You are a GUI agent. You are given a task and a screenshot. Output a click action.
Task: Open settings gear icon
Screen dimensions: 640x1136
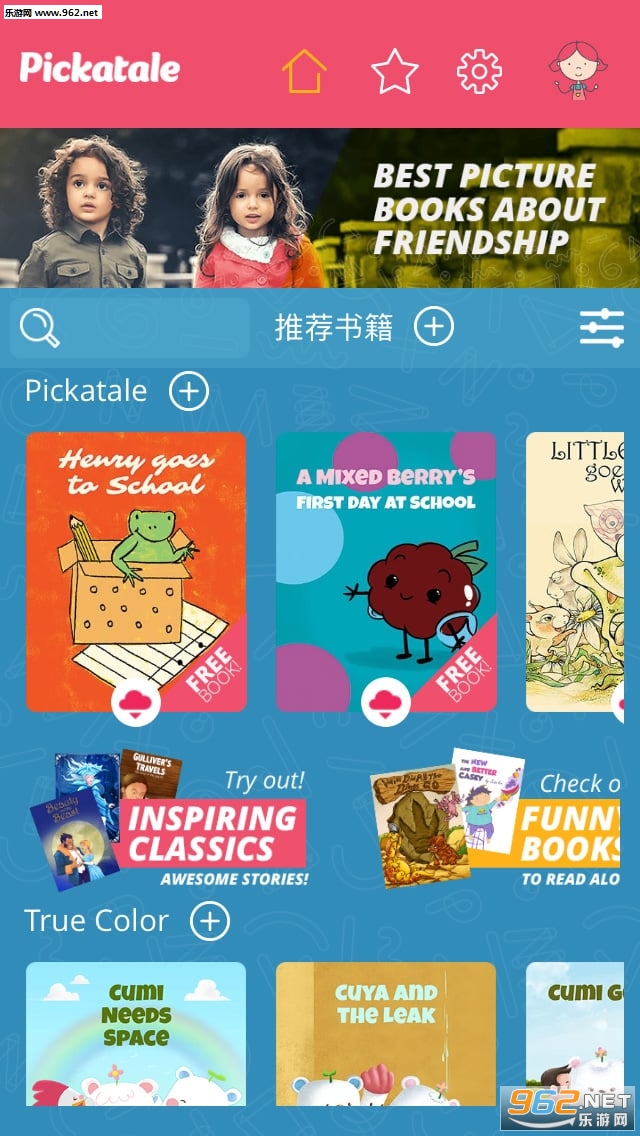tap(479, 71)
